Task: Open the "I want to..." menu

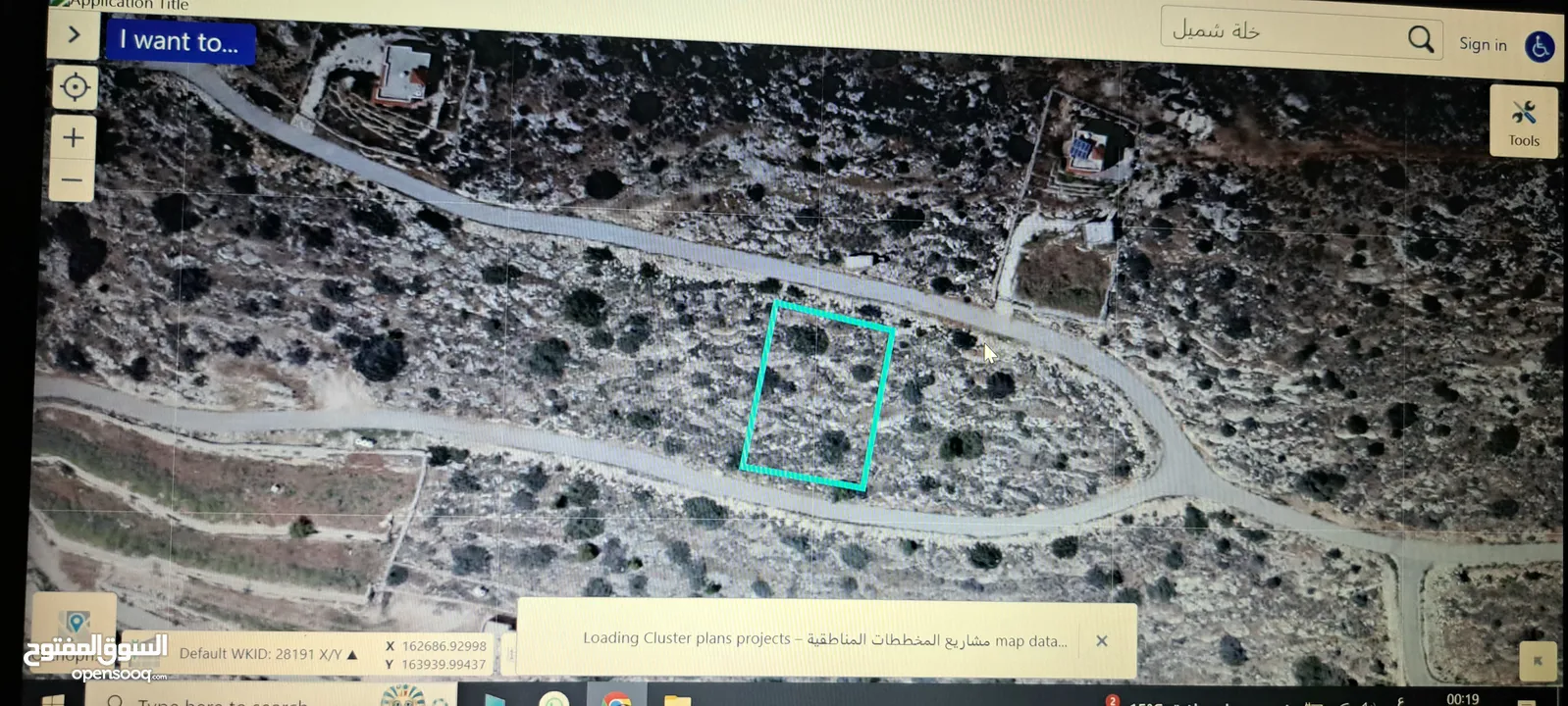Action: pos(180,42)
